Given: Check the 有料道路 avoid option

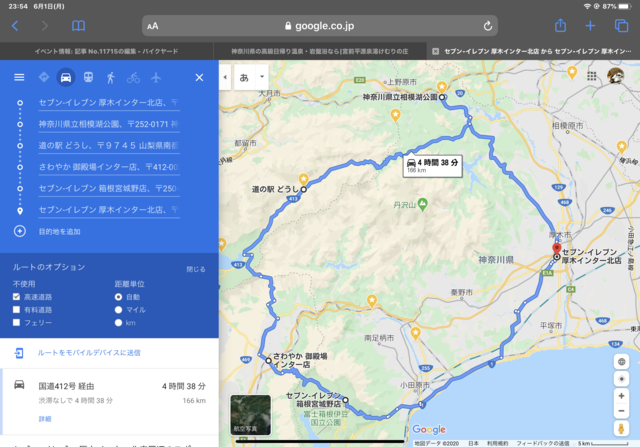Looking at the screenshot, I should [x=17, y=310].
